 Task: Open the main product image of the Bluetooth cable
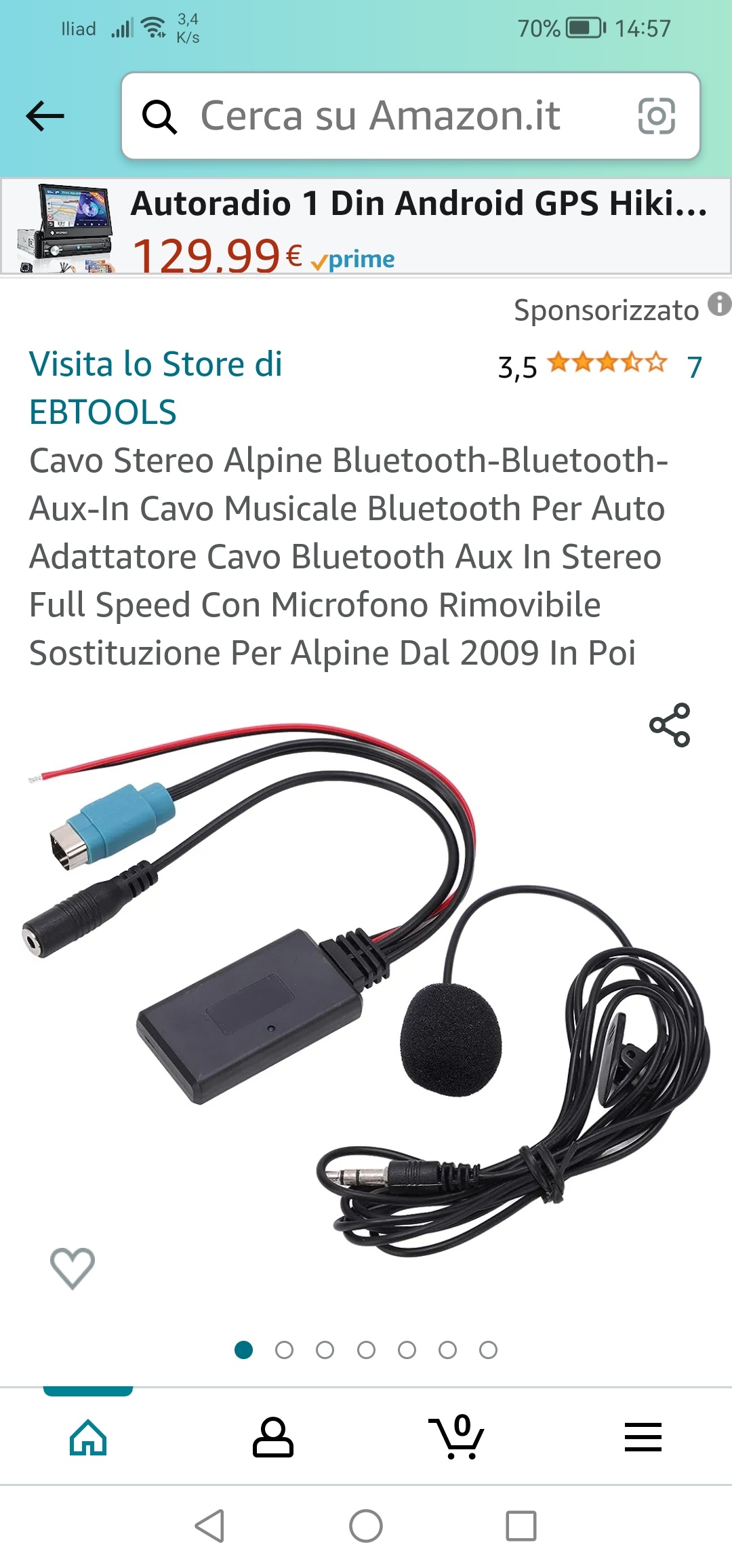tap(366, 990)
